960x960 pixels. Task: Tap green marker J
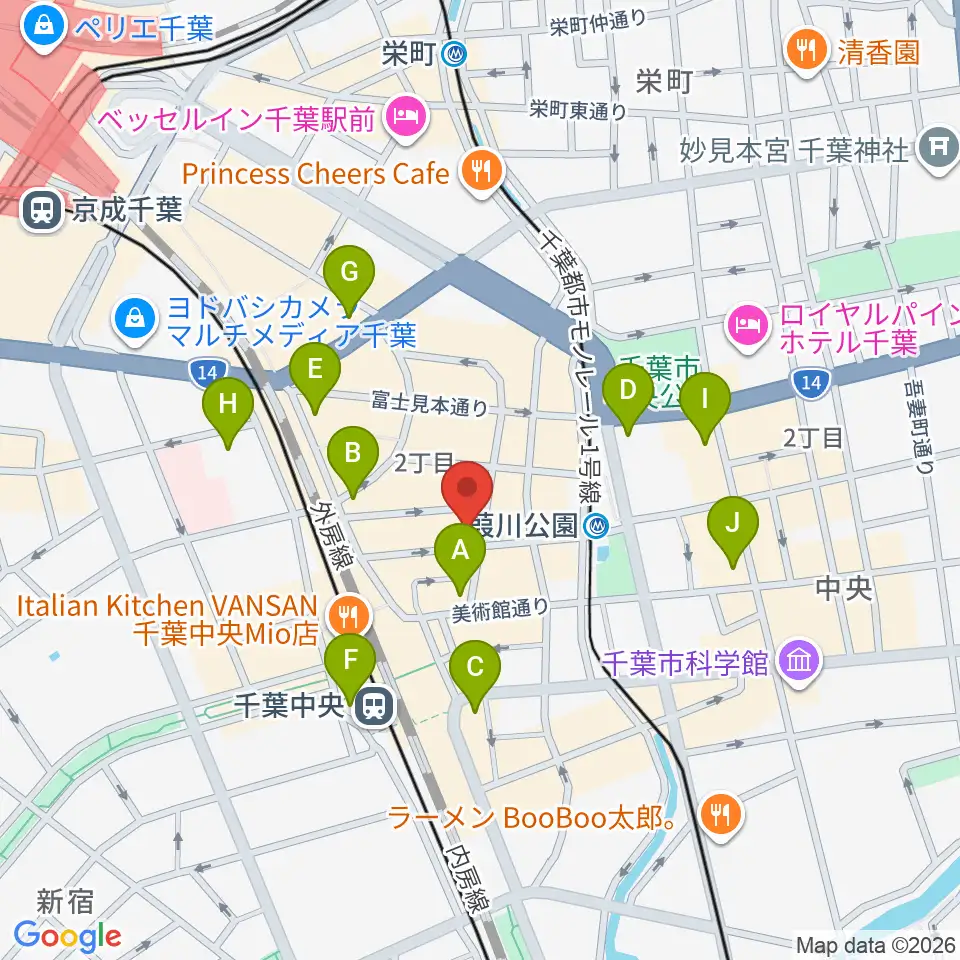coord(733,527)
